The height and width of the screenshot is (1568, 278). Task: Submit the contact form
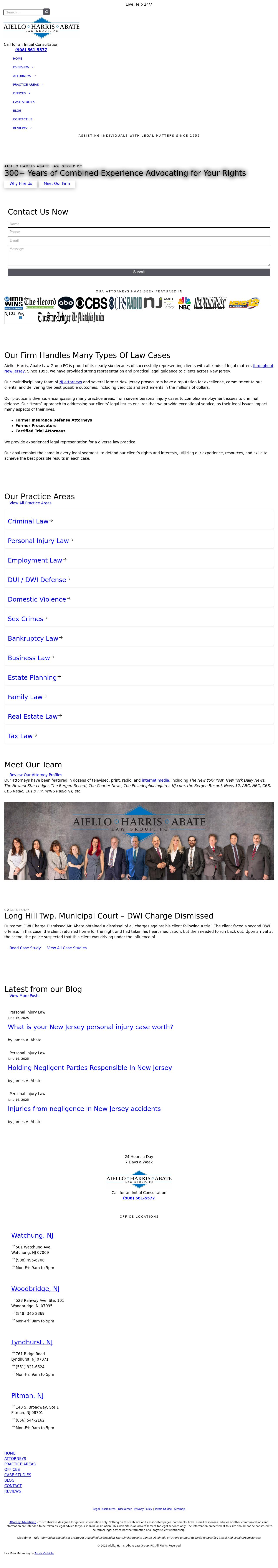(x=138, y=272)
